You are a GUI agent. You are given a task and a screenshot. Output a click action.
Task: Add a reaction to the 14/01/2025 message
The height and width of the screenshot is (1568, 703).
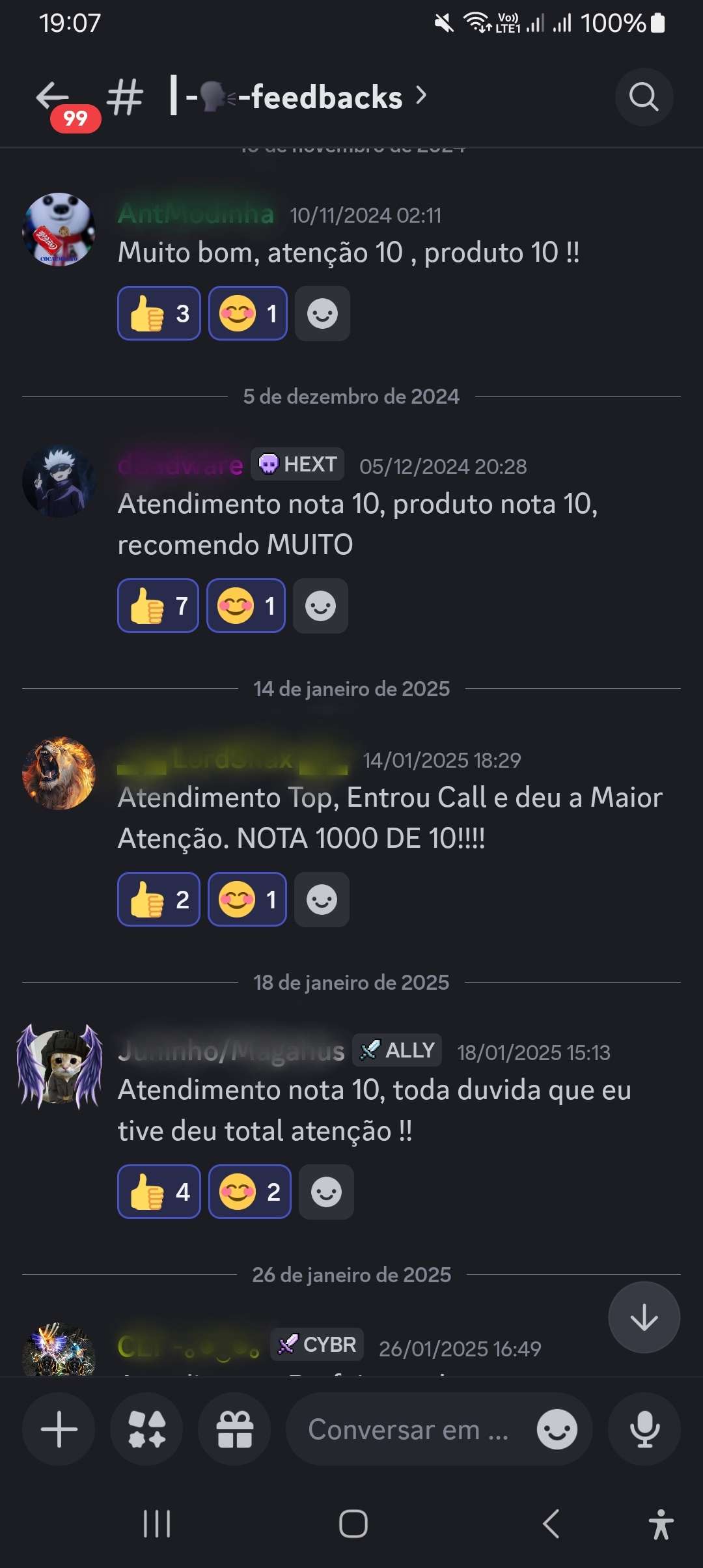(x=322, y=900)
